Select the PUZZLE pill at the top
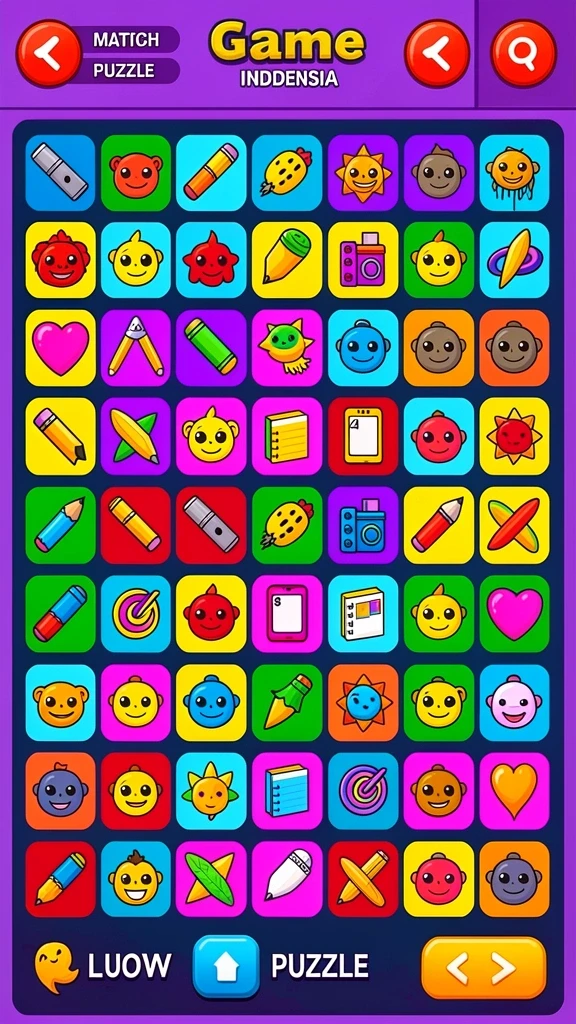Image resolution: width=576 pixels, height=1024 pixels. click(x=126, y=71)
